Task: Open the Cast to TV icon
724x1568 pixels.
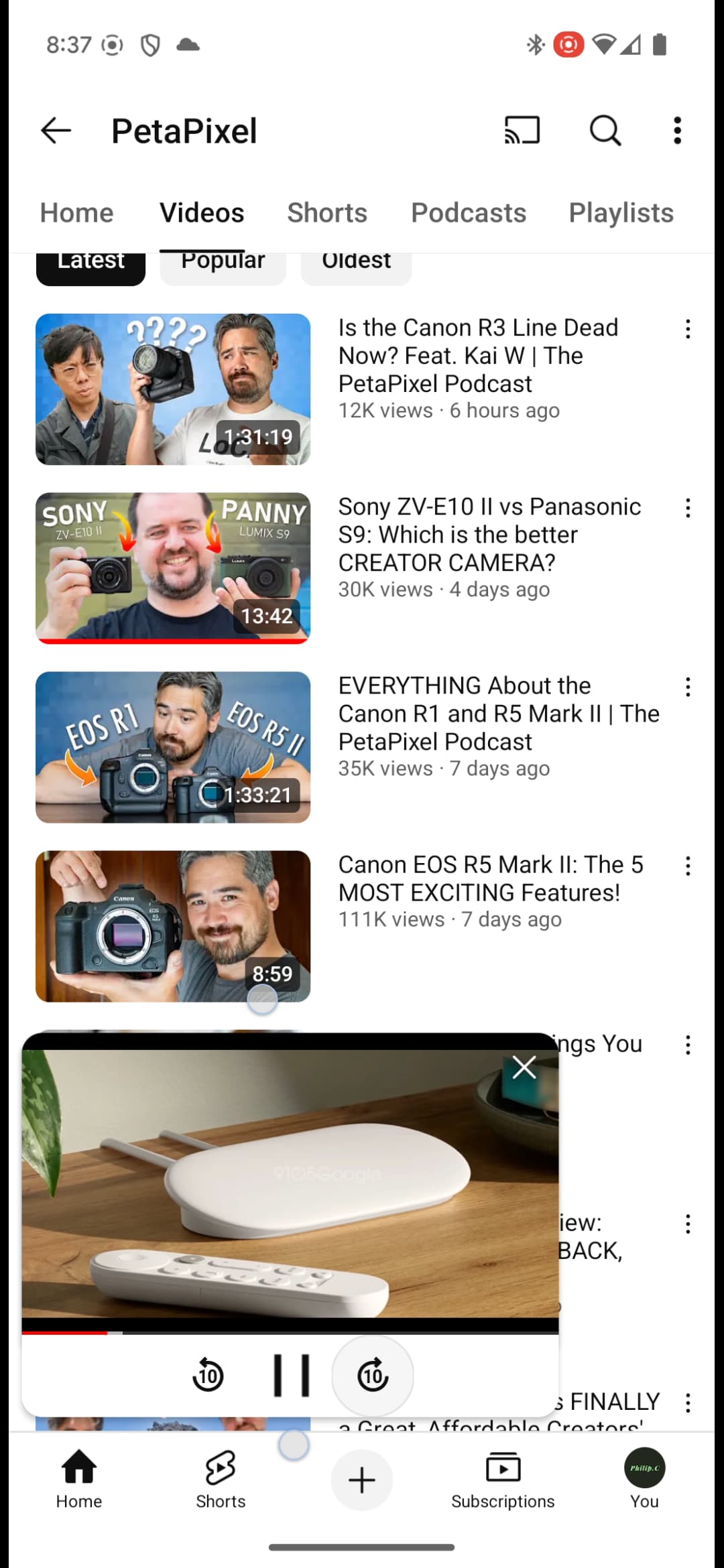Action: [522, 130]
